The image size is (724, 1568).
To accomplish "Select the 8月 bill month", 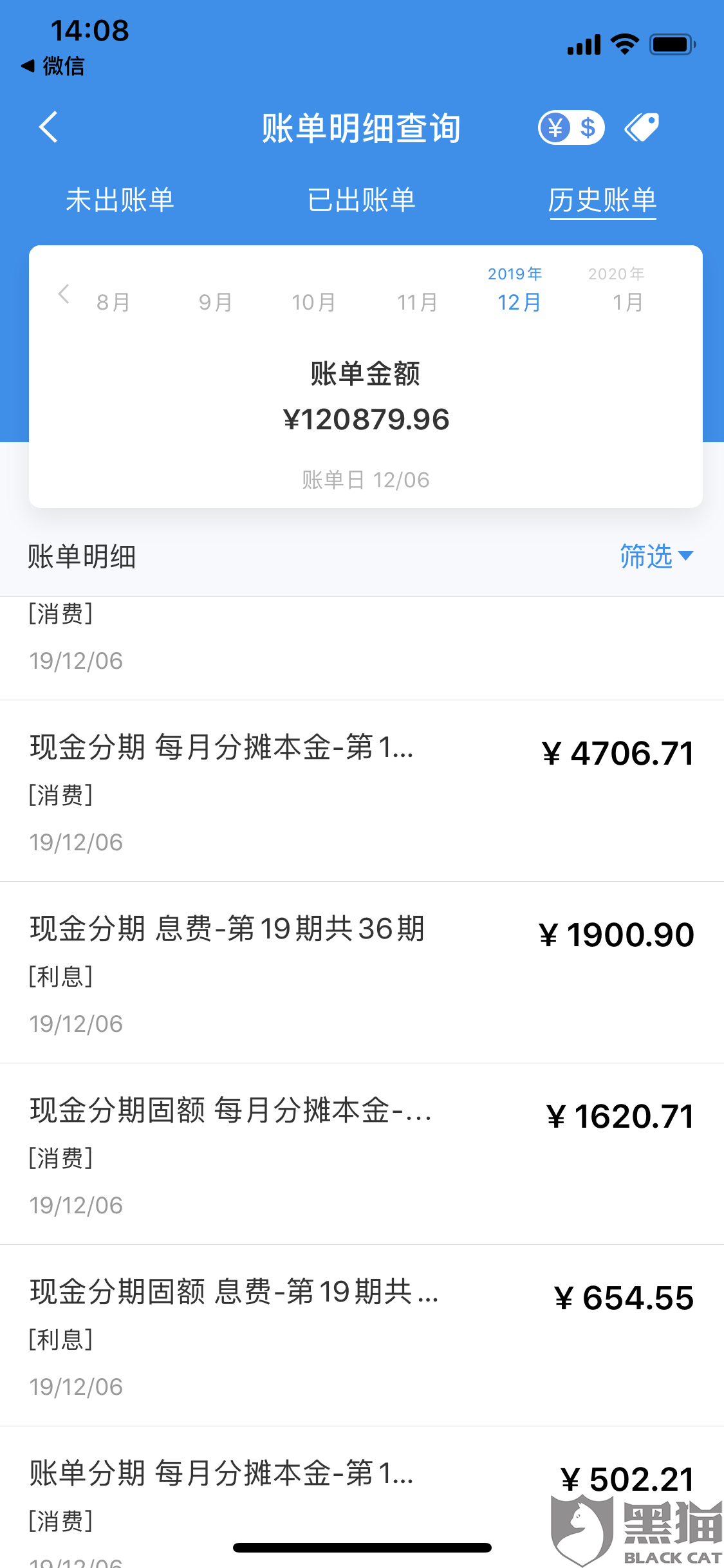I will pyautogui.click(x=114, y=302).
